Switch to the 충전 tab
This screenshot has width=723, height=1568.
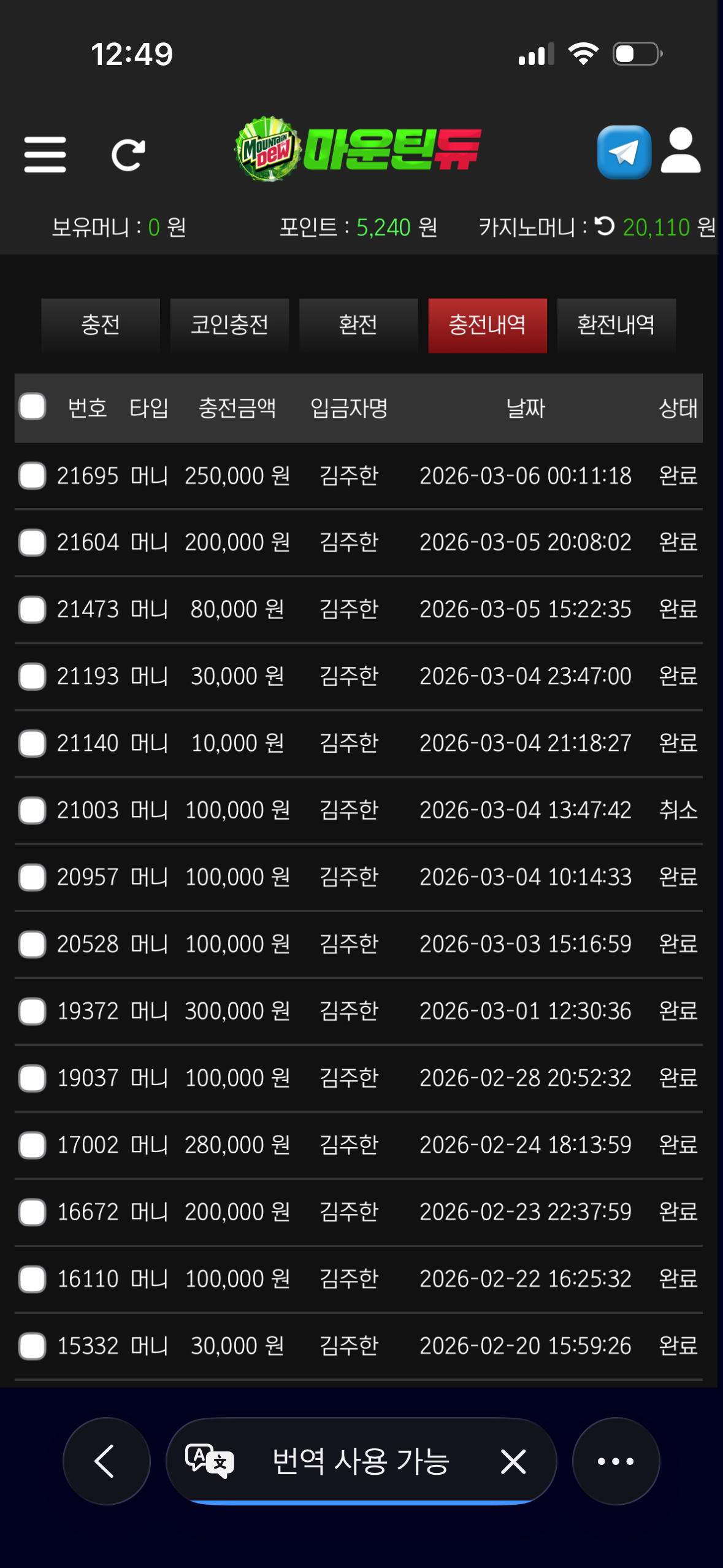(101, 325)
